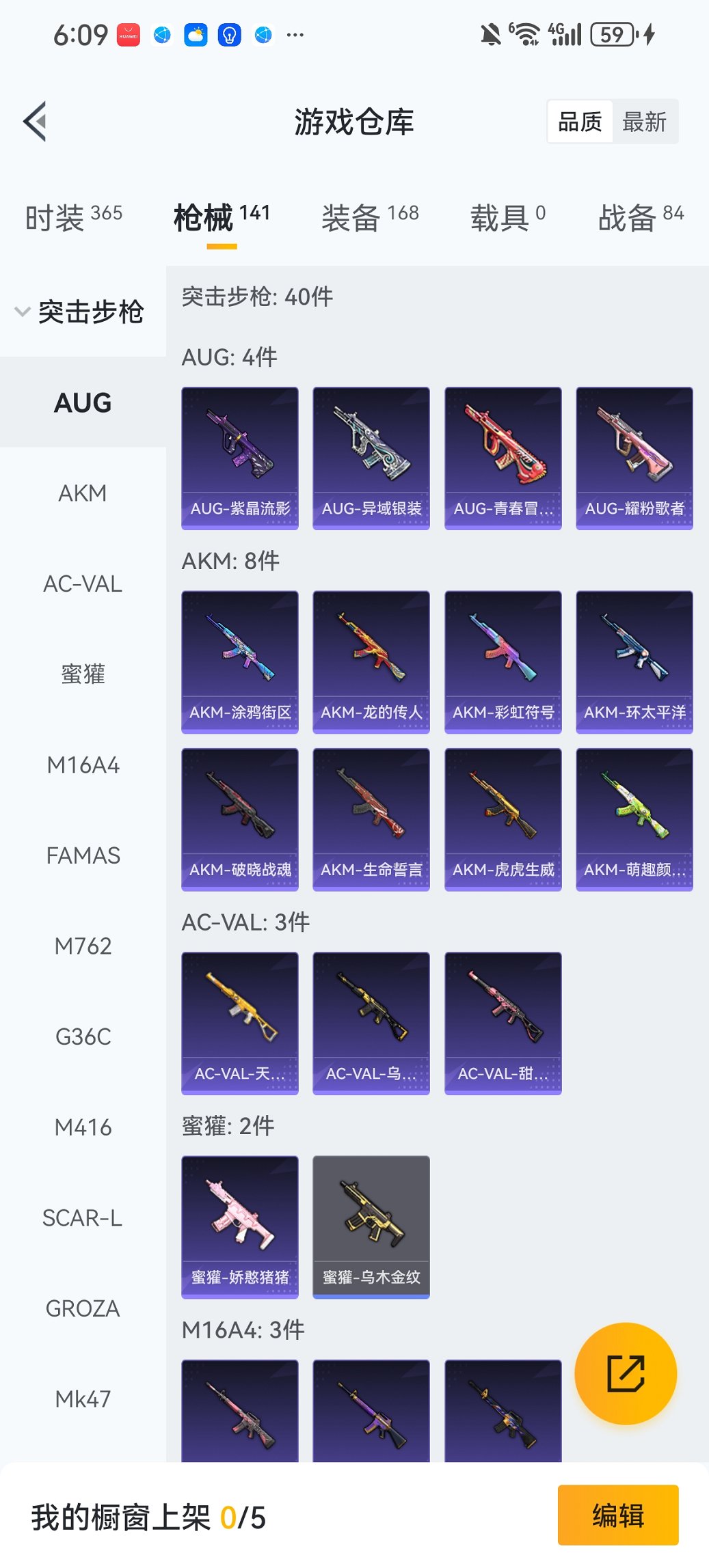Open the 战备 tab
This screenshot has width=709, height=1568.
pos(641,218)
